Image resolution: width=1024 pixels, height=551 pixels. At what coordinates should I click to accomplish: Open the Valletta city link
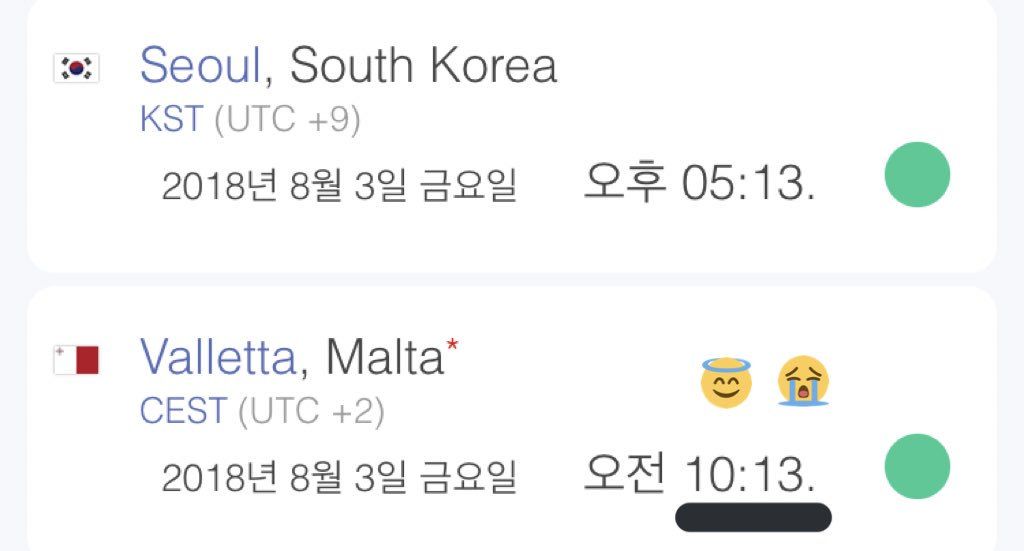[218, 357]
